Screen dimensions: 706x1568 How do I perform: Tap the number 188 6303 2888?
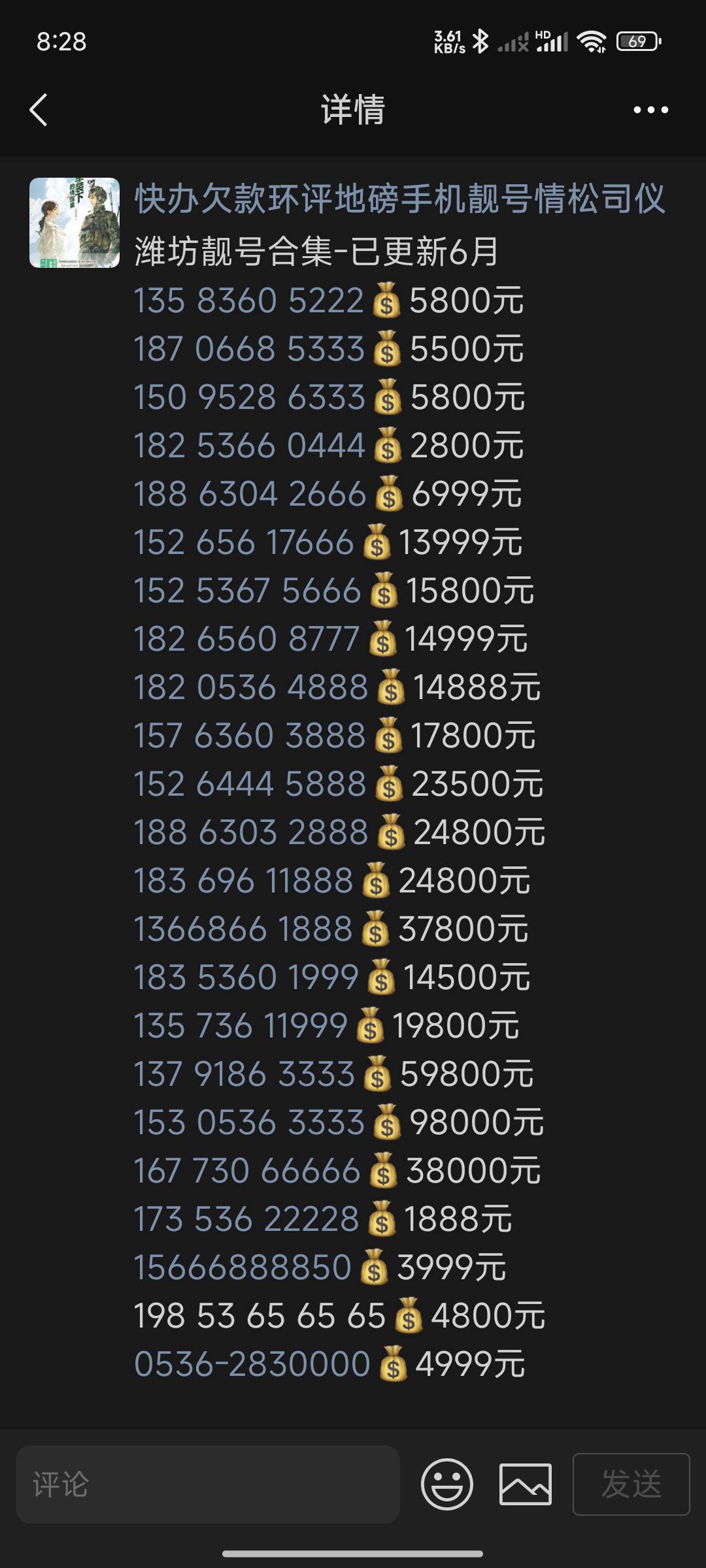[x=251, y=832]
